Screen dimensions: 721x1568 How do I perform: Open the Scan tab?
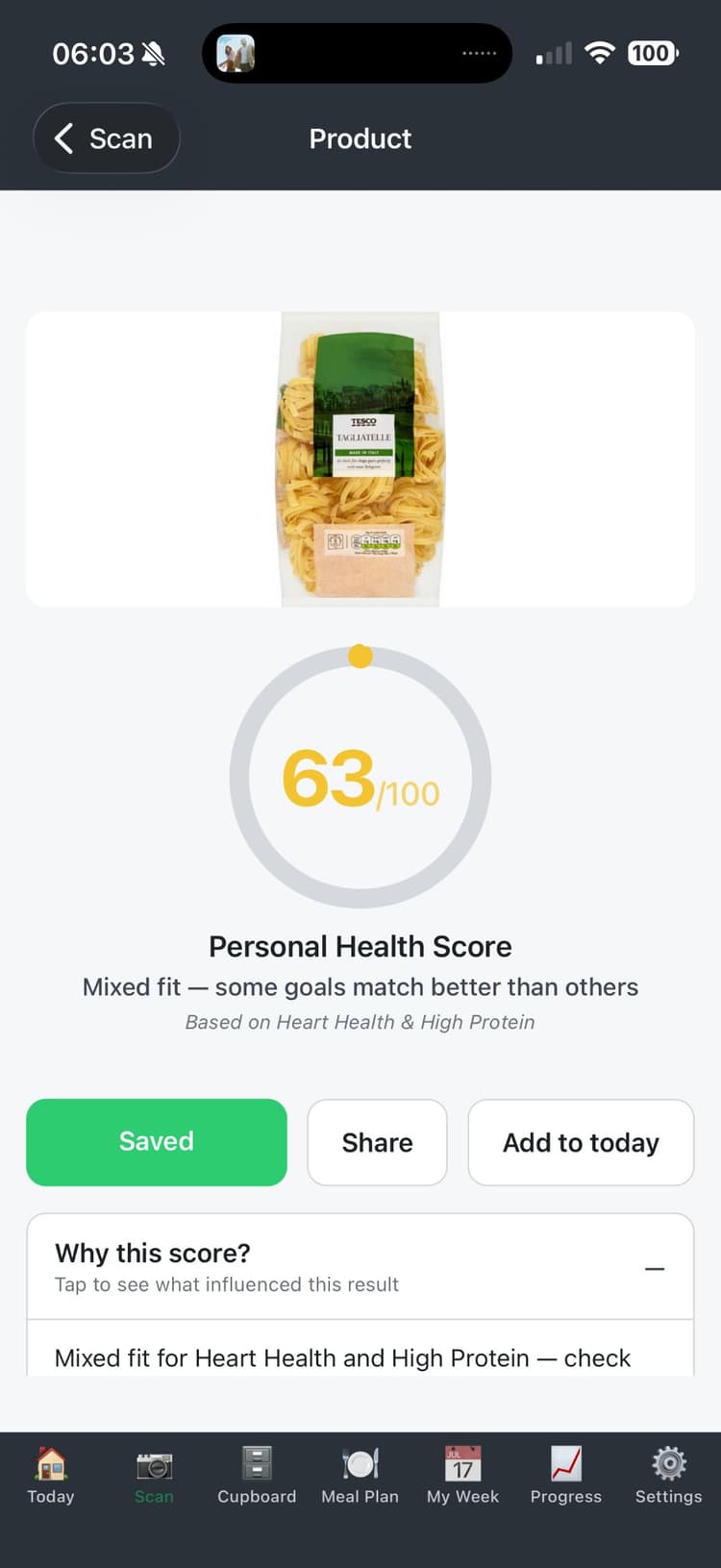(154, 1476)
